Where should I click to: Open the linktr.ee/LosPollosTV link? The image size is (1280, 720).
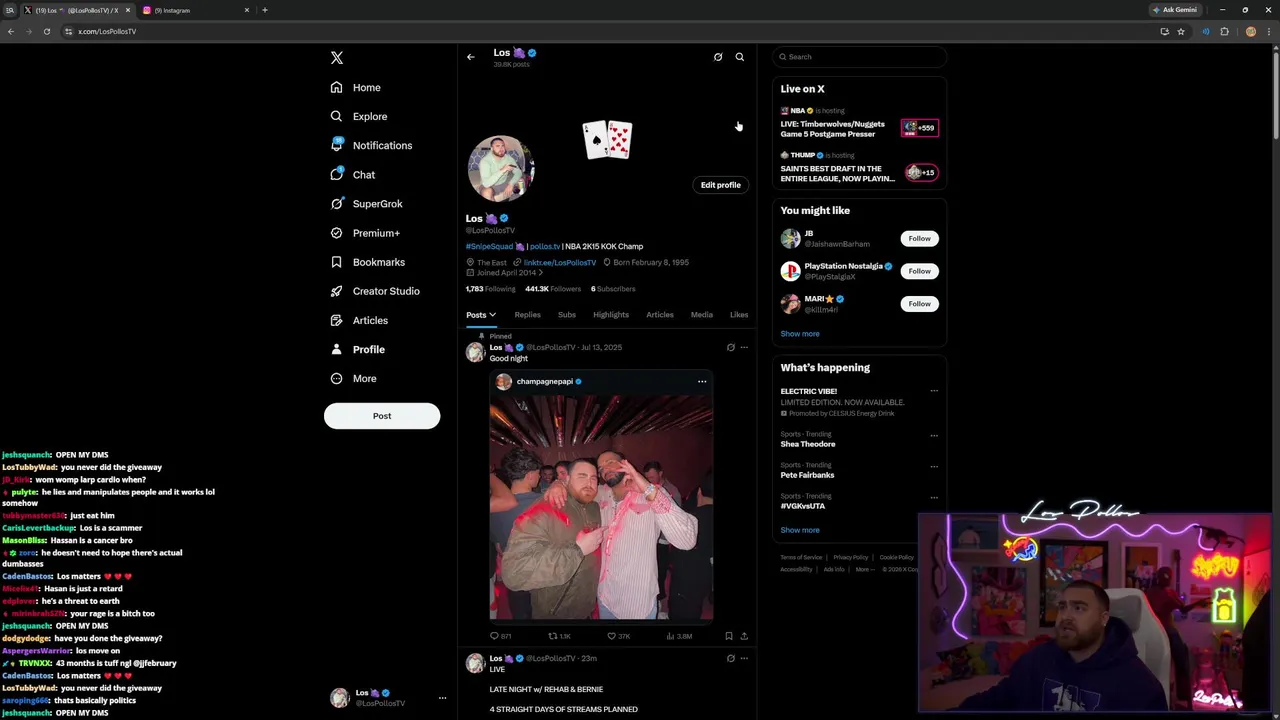pos(559,263)
